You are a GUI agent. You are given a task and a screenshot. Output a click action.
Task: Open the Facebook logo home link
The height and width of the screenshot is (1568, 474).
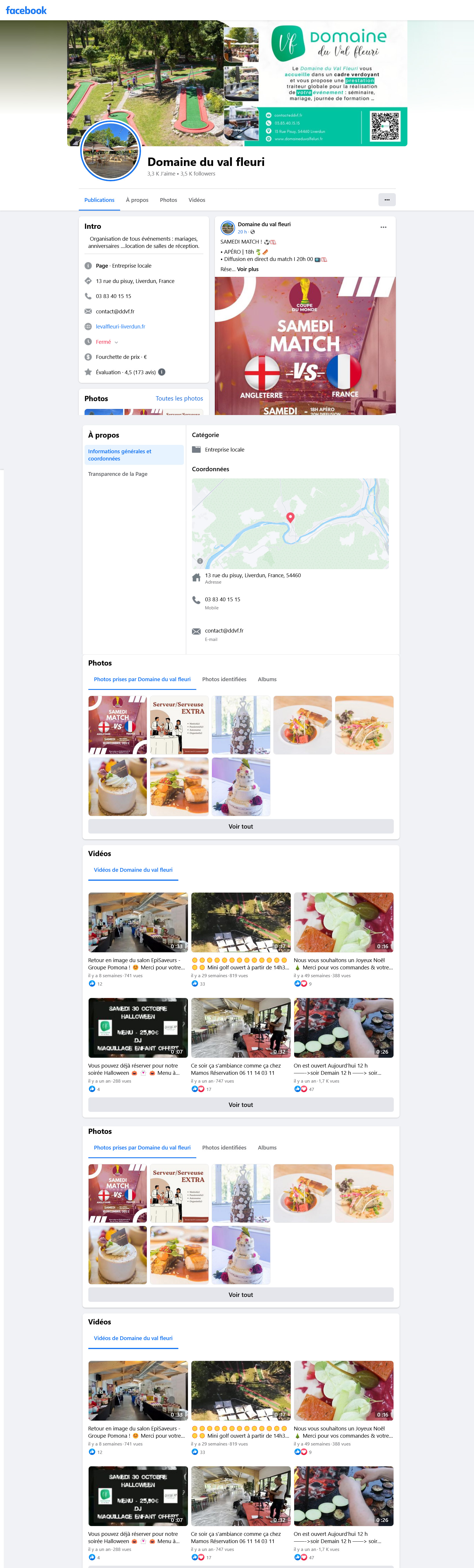click(x=26, y=10)
